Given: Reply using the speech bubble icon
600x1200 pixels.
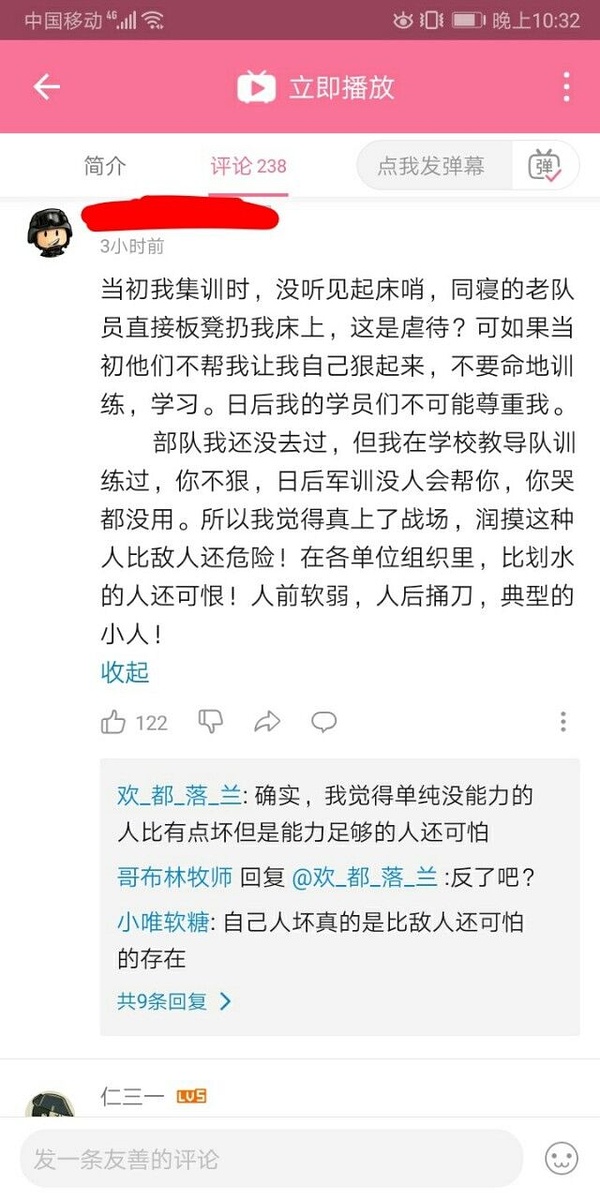Looking at the screenshot, I should tap(323, 722).
